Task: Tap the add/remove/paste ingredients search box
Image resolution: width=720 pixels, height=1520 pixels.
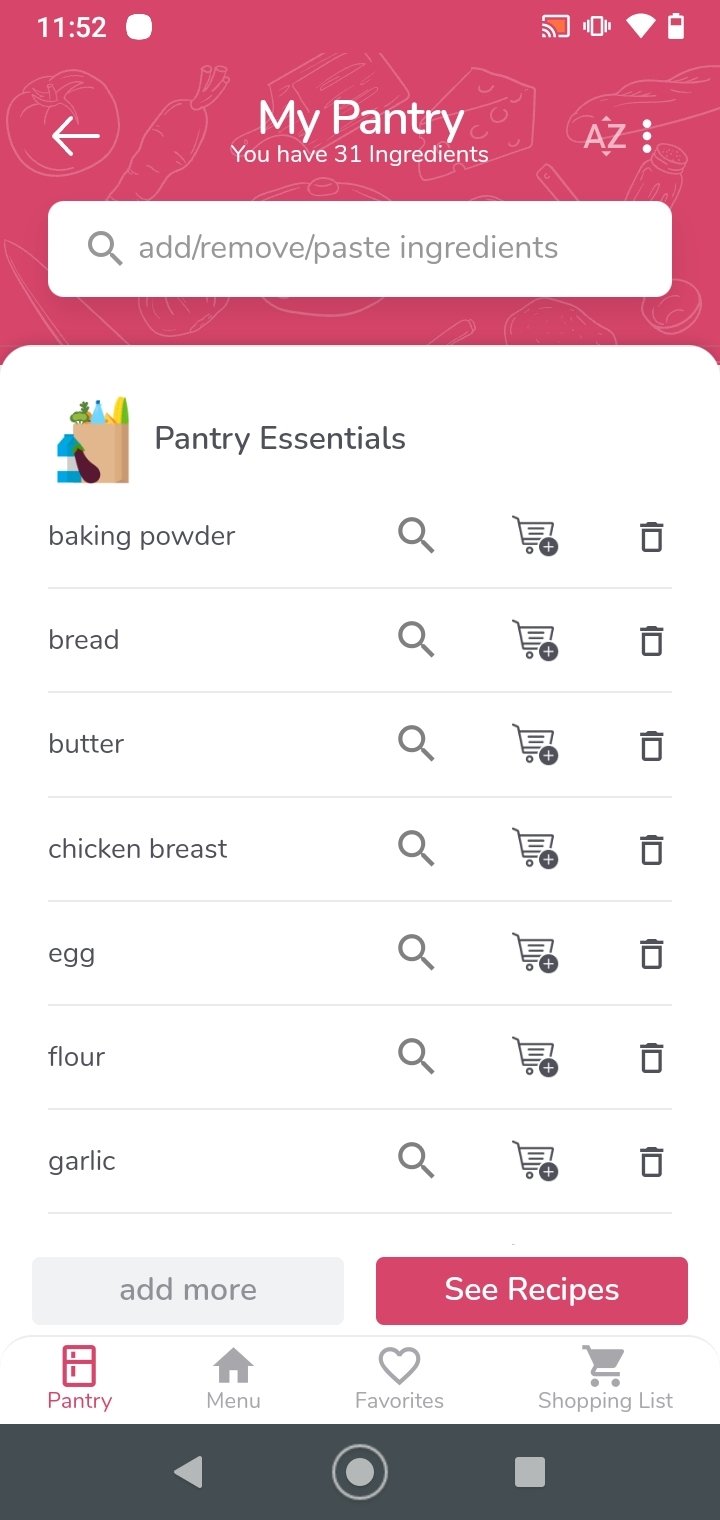Action: (x=360, y=248)
